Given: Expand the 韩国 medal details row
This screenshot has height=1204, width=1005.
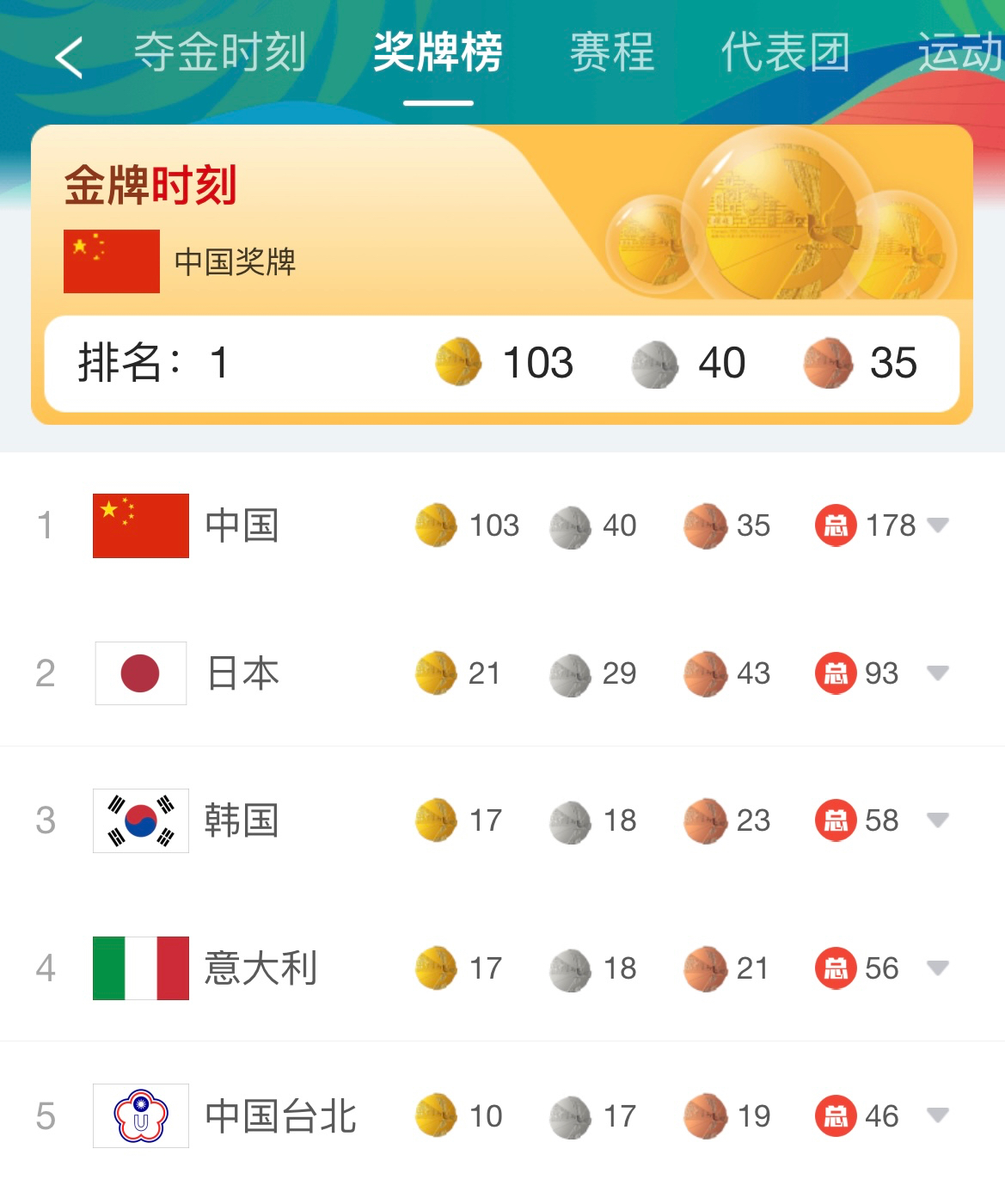Looking at the screenshot, I should click(938, 820).
